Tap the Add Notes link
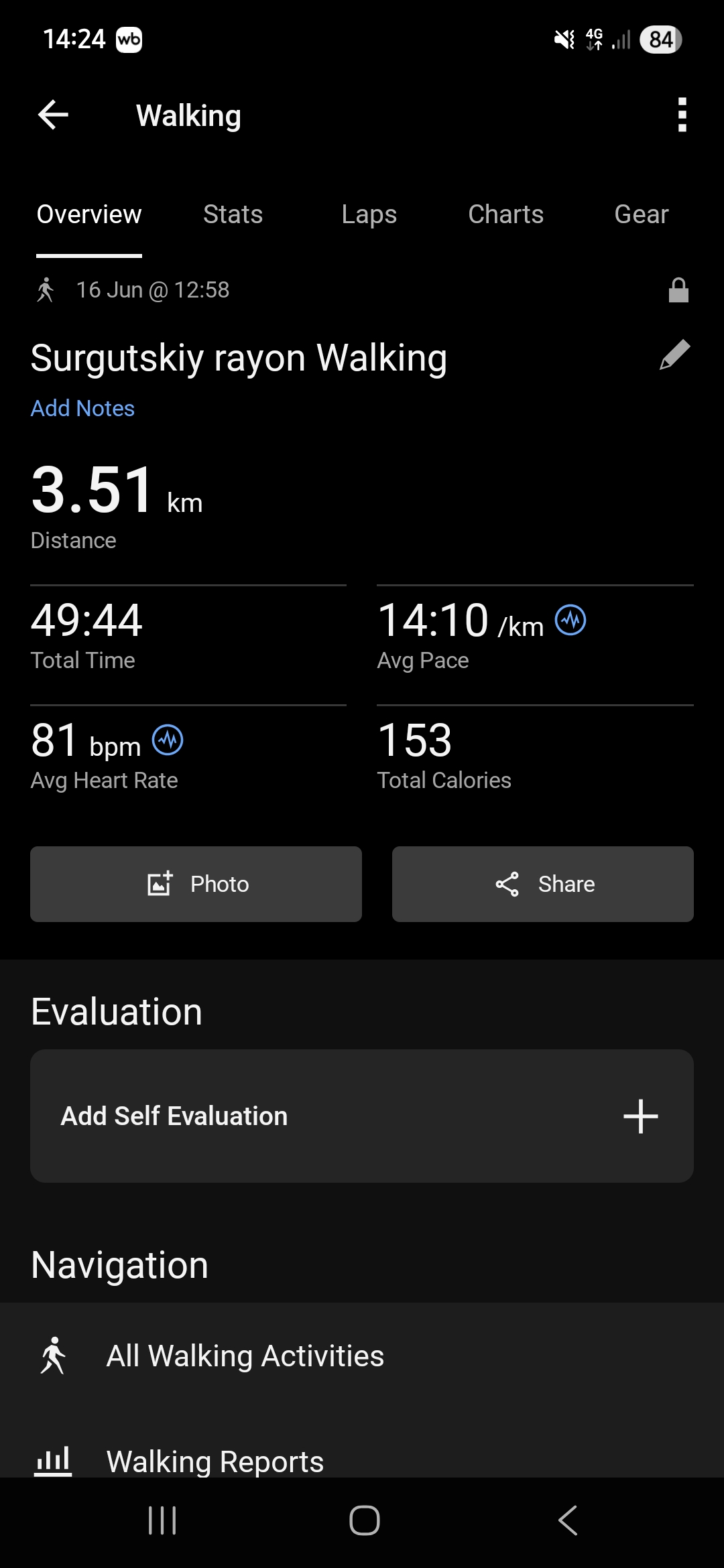Screen dimensions: 724x1568 82,408
